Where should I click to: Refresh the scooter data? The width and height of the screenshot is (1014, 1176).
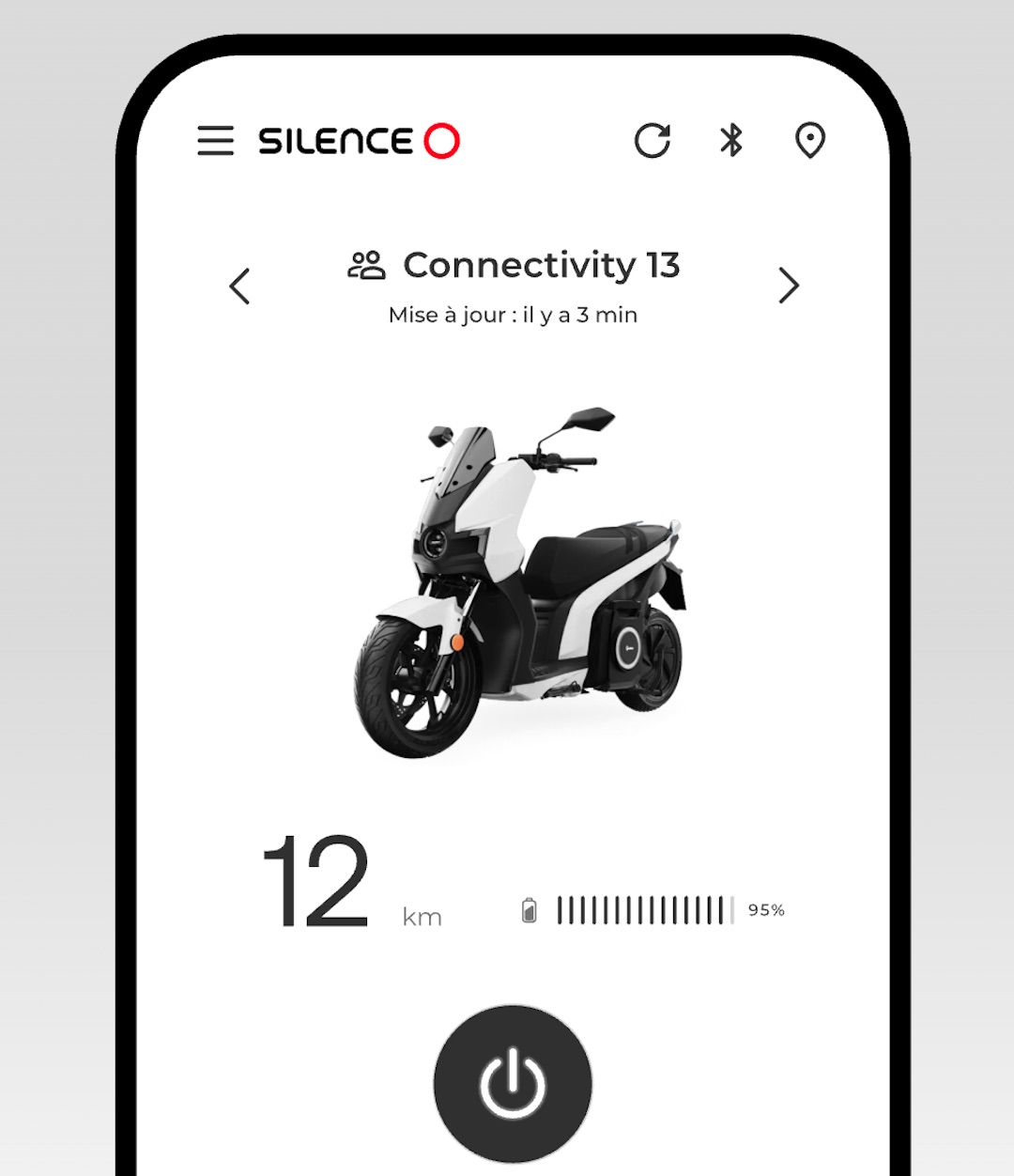click(652, 141)
